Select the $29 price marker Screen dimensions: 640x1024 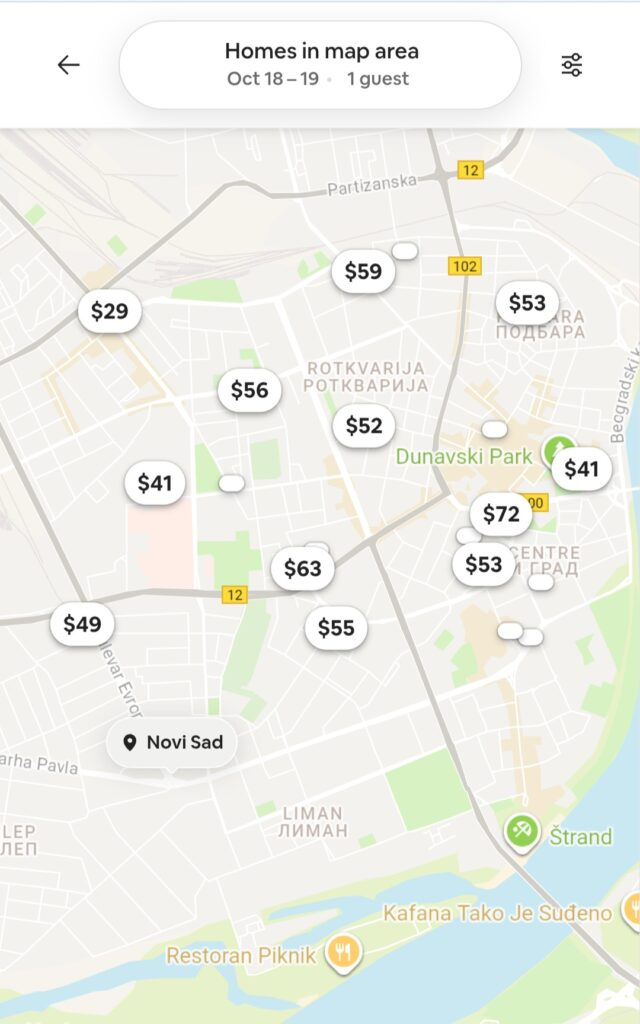(110, 311)
